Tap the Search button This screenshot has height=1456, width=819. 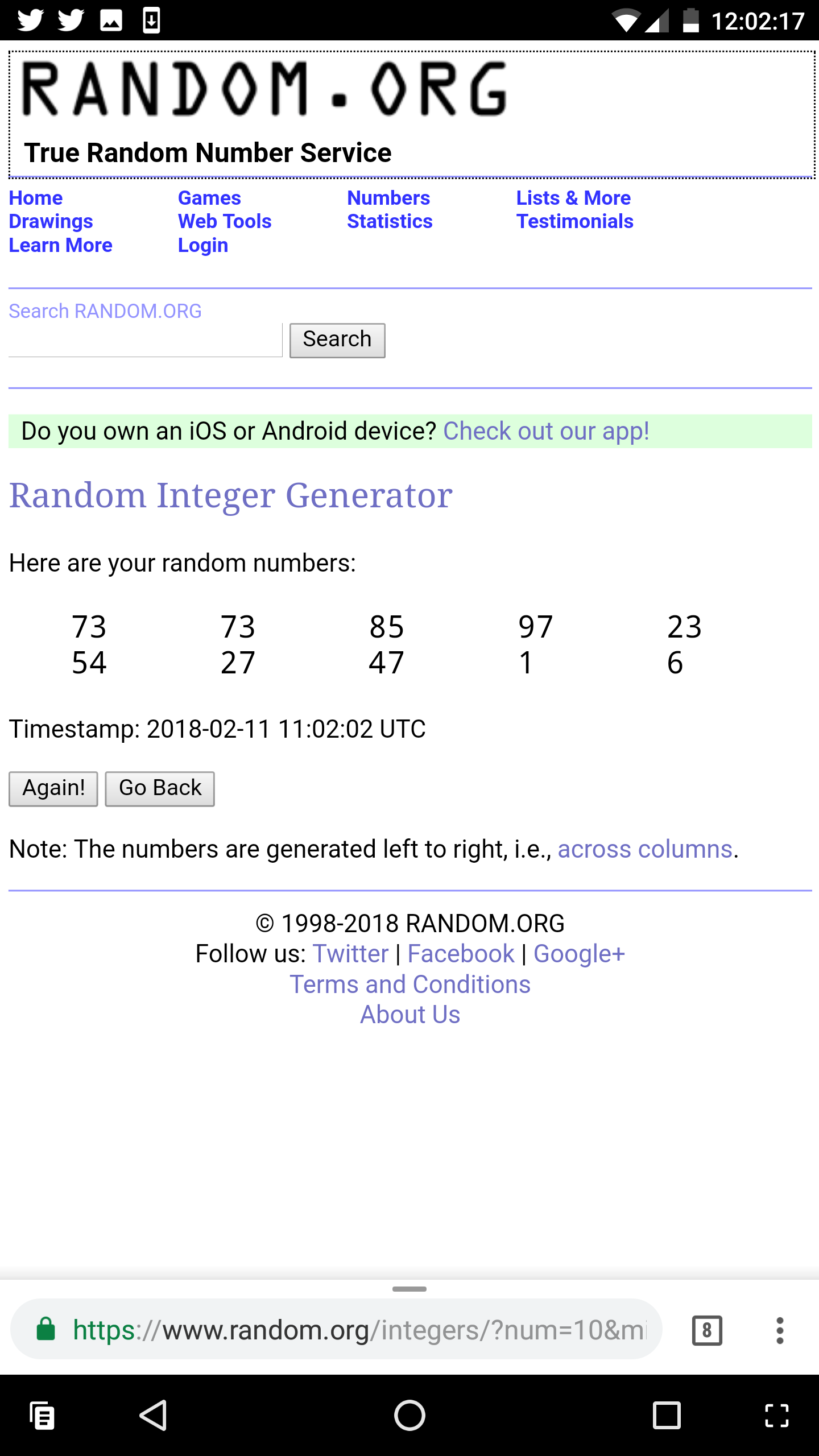click(x=337, y=340)
